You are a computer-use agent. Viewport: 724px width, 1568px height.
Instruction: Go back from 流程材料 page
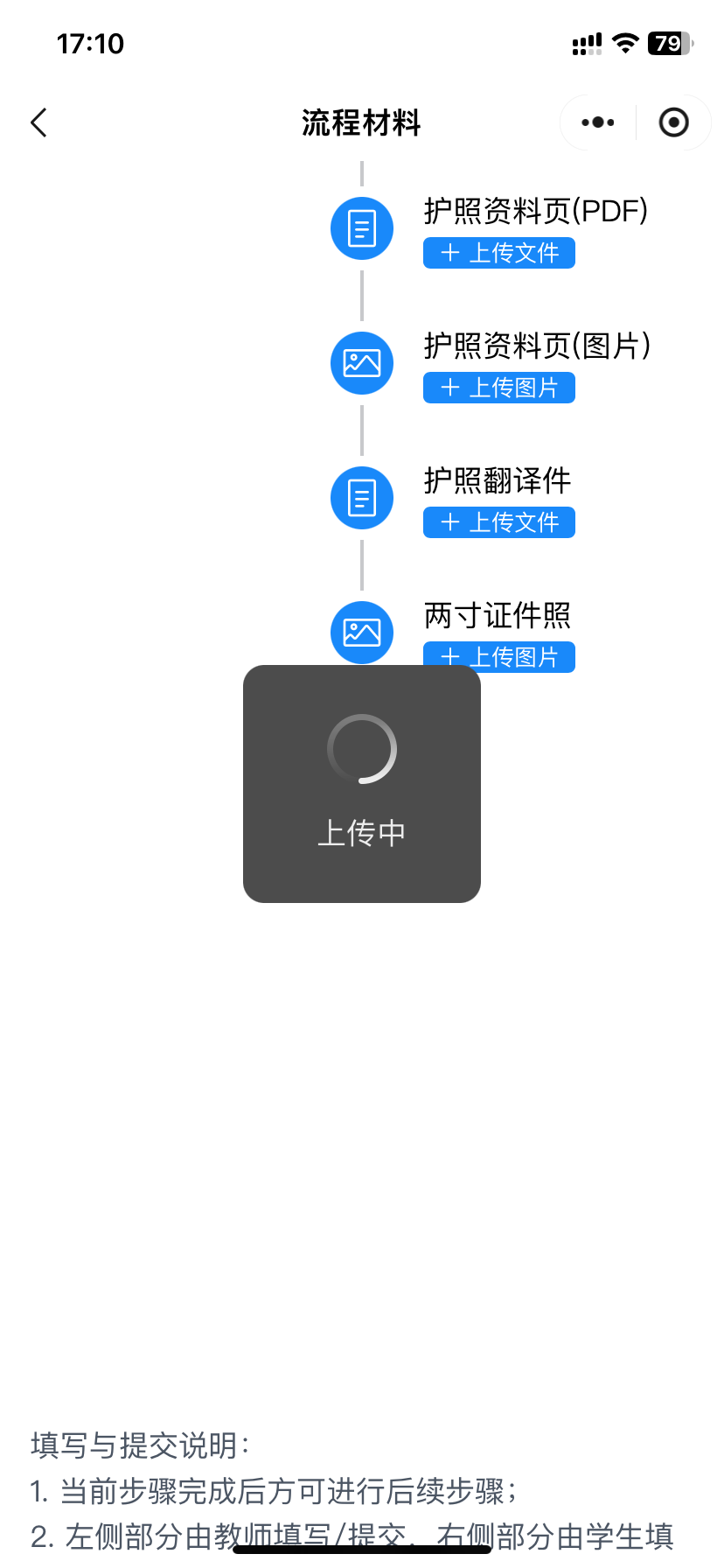pyautogui.click(x=38, y=122)
